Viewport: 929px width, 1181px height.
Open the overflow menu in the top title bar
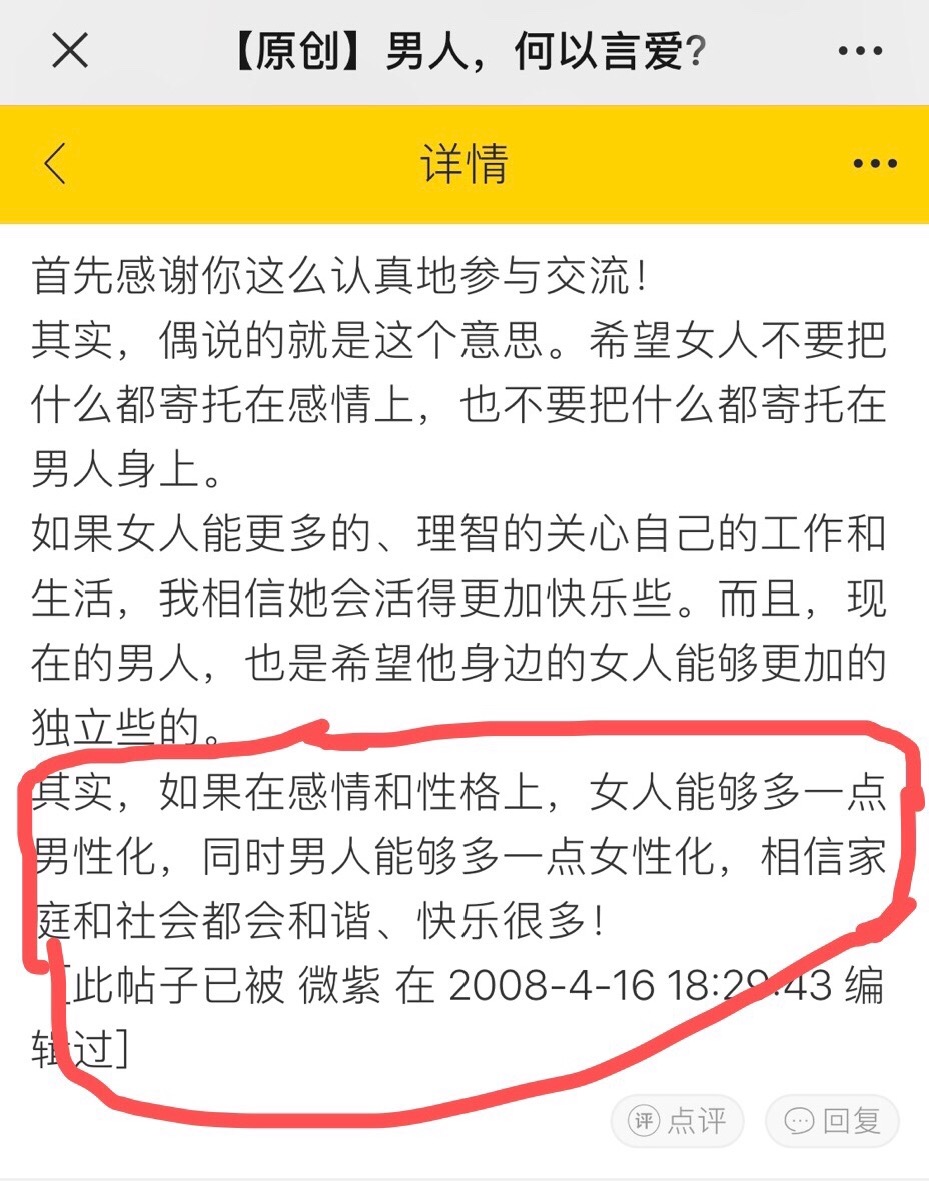pyautogui.click(x=859, y=51)
